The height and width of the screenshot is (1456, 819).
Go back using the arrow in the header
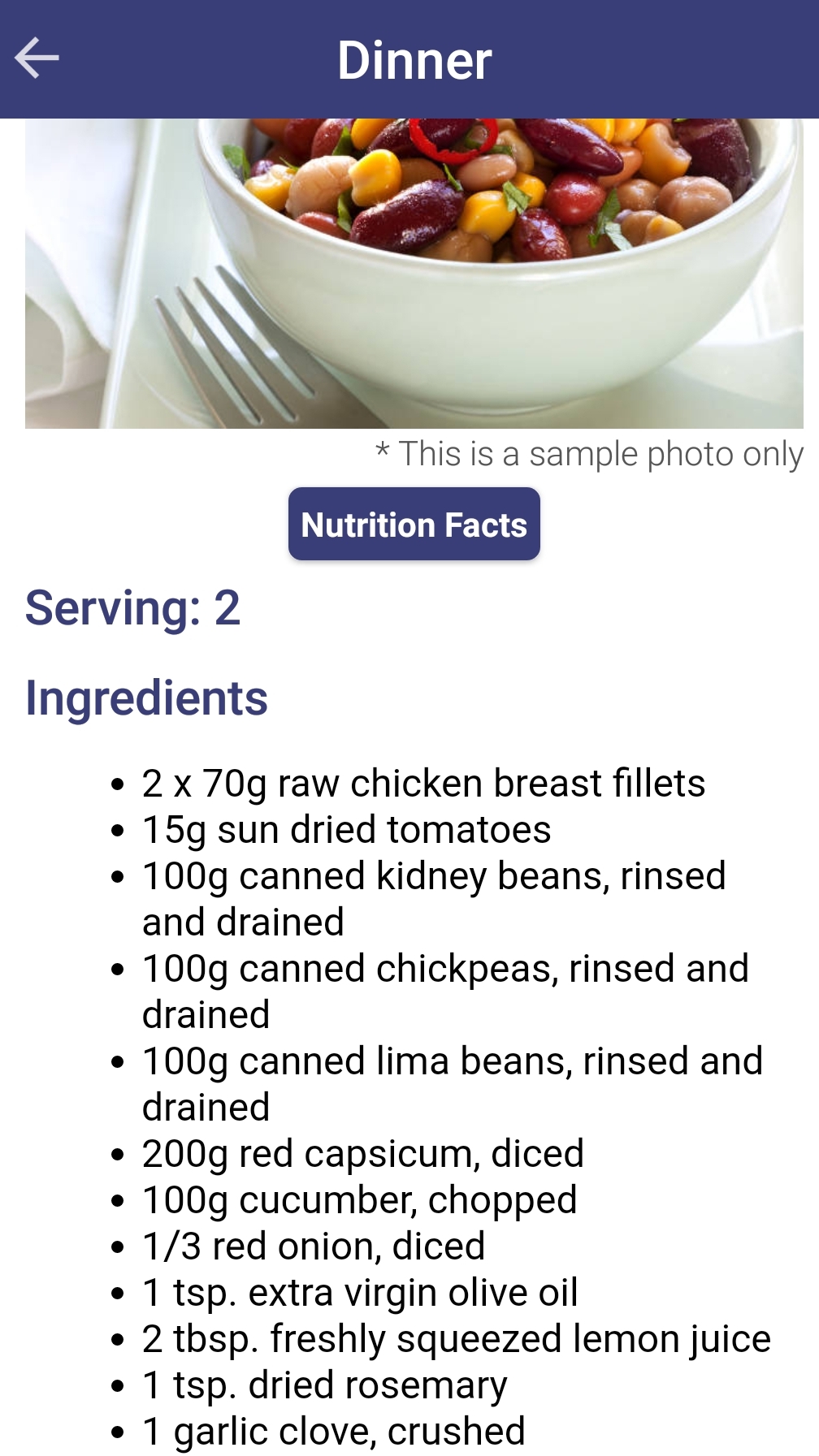click(37, 58)
